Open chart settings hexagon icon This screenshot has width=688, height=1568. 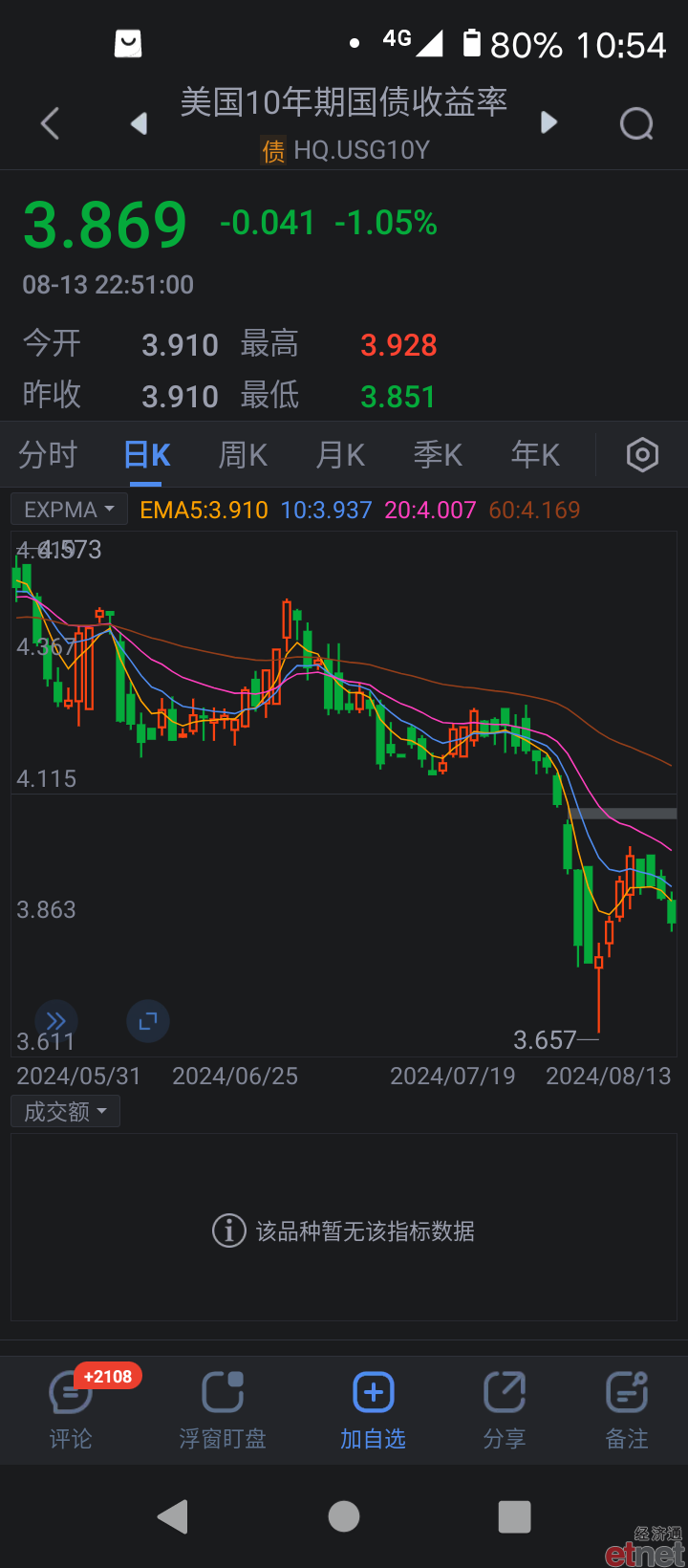coord(642,455)
